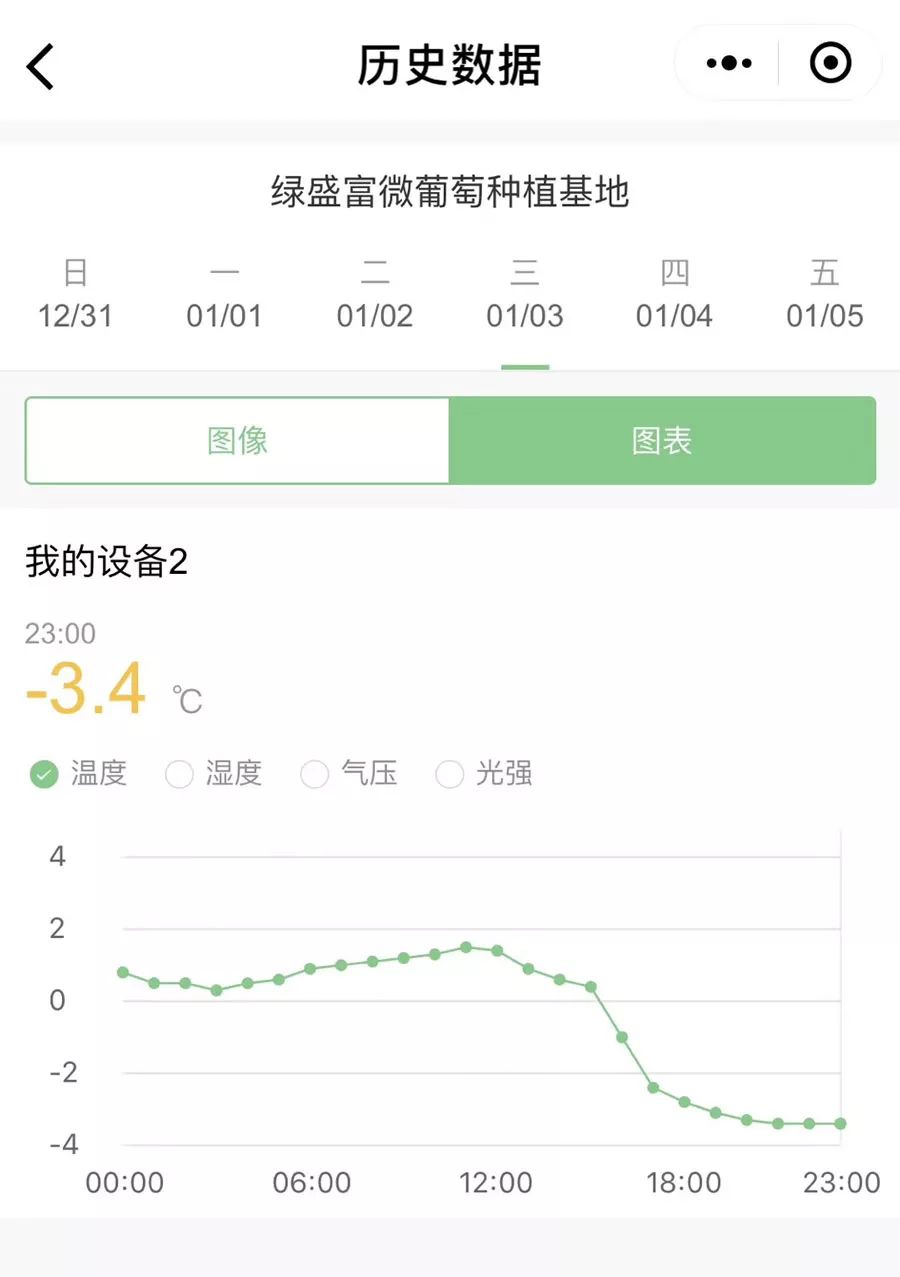The width and height of the screenshot is (900, 1277).
Task: Select the date 01/01 (一)
Action: [225, 295]
